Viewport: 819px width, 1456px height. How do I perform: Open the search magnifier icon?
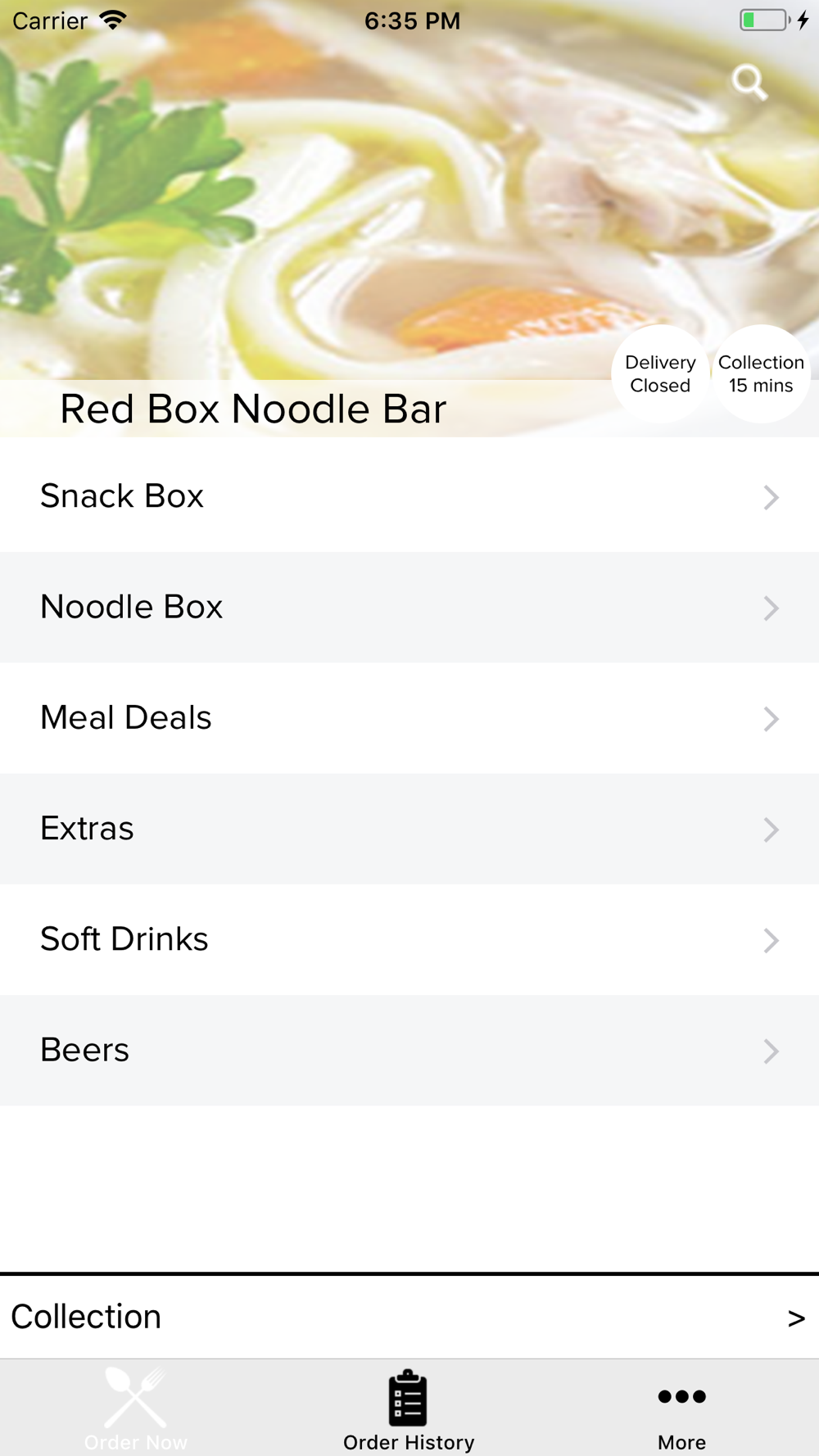coord(749,82)
